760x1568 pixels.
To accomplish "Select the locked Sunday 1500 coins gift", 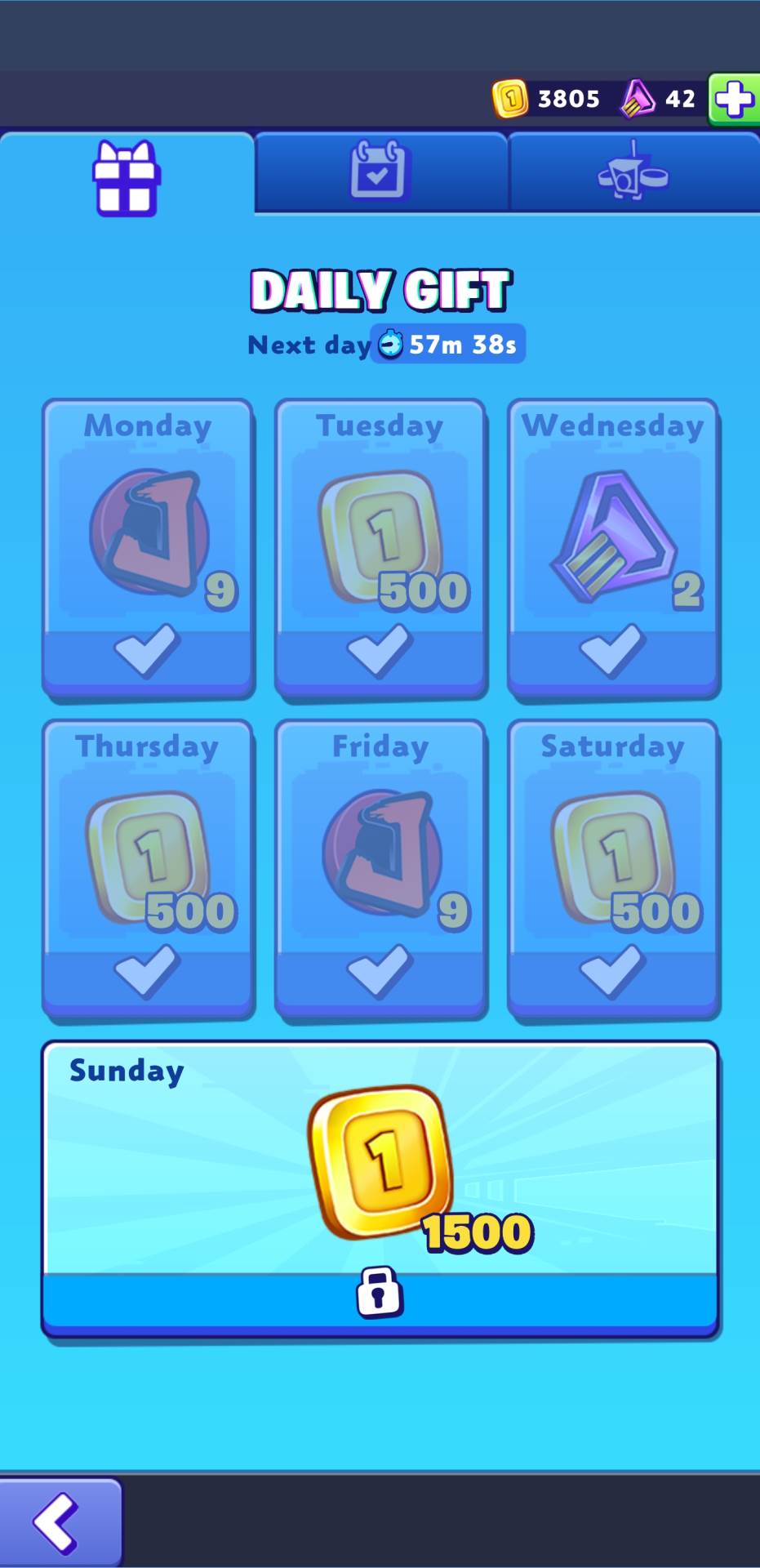I will [380, 1188].
